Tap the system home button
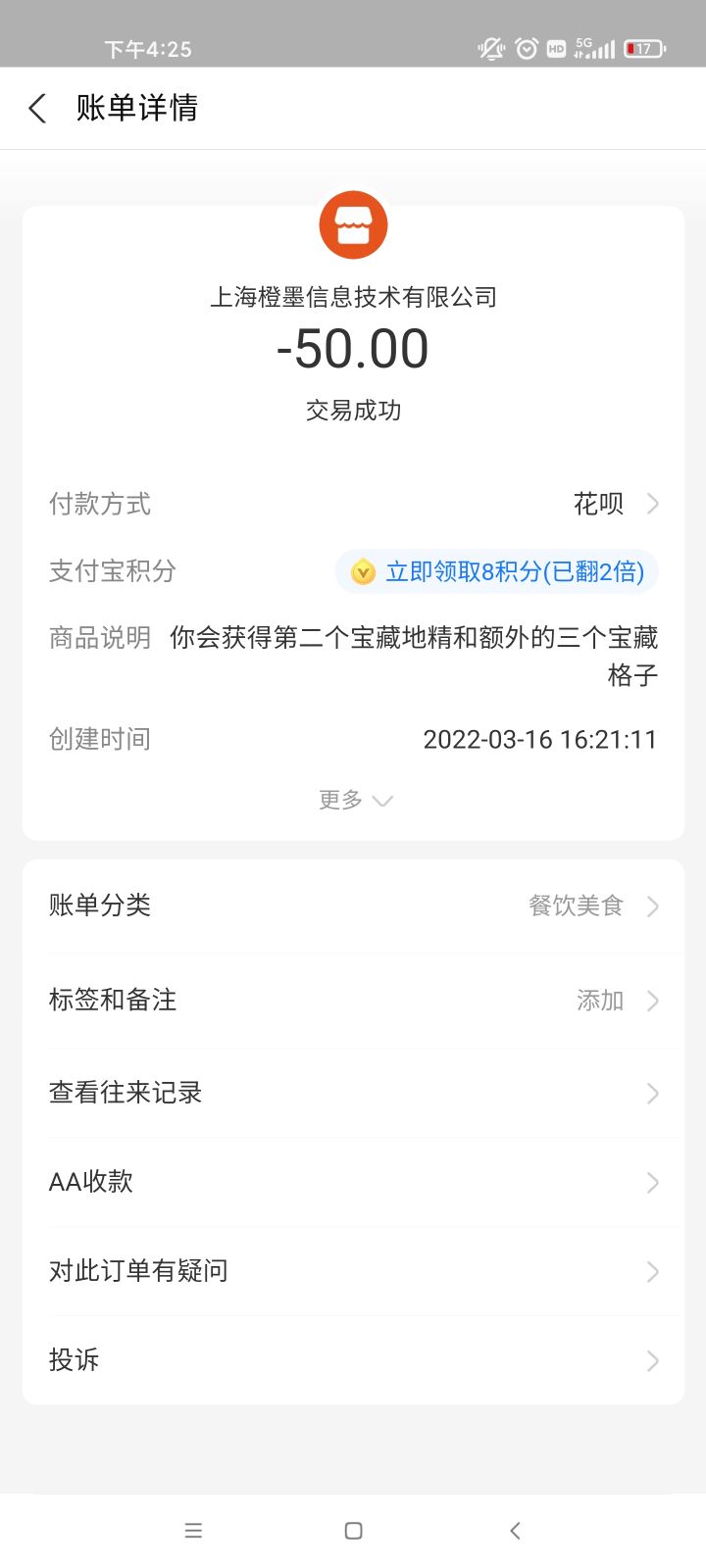The height and width of the screenshot is (1568, 706). [354, 1531]
